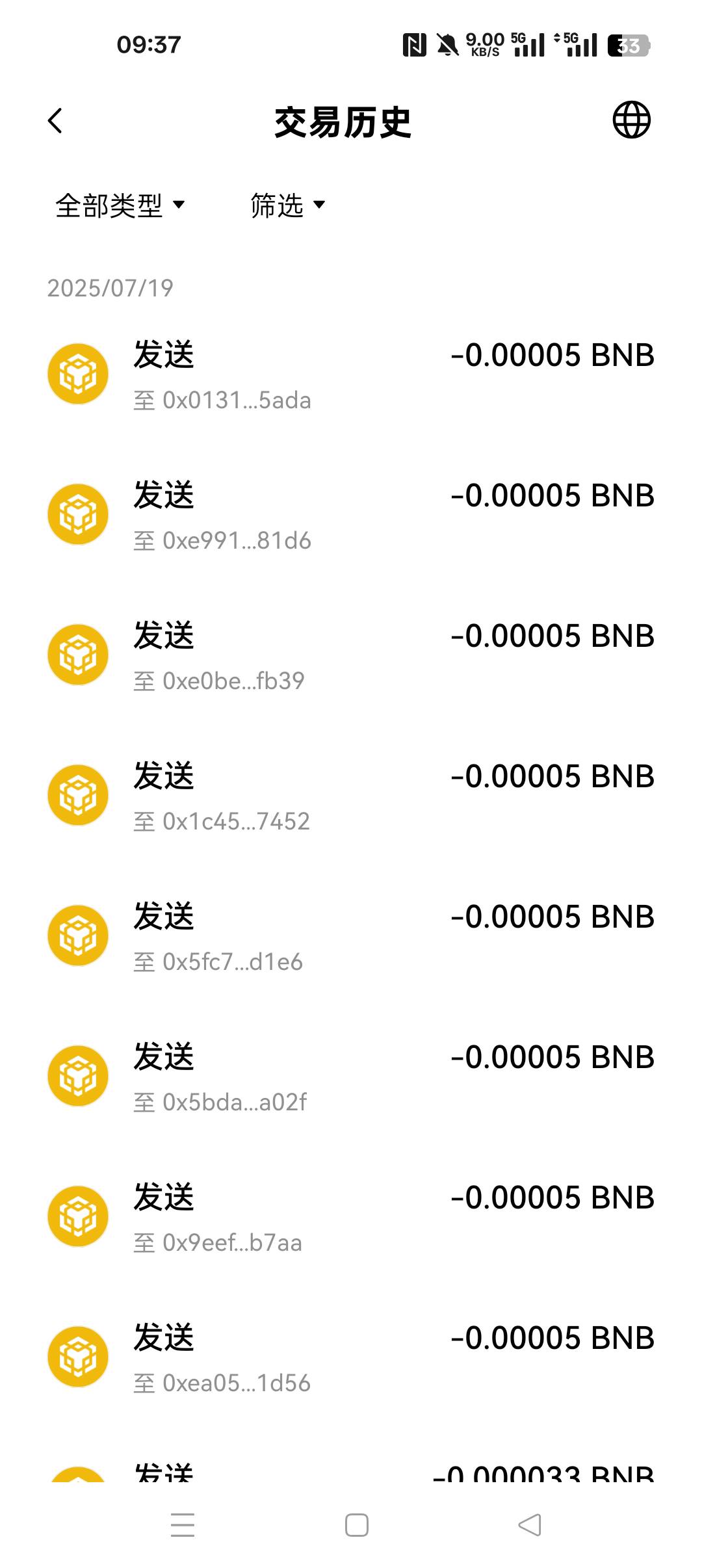Select the transaction sent to 0xea05...1d56
The height and width of the screenshot is (1568, 702).
tap(351, 1358)
